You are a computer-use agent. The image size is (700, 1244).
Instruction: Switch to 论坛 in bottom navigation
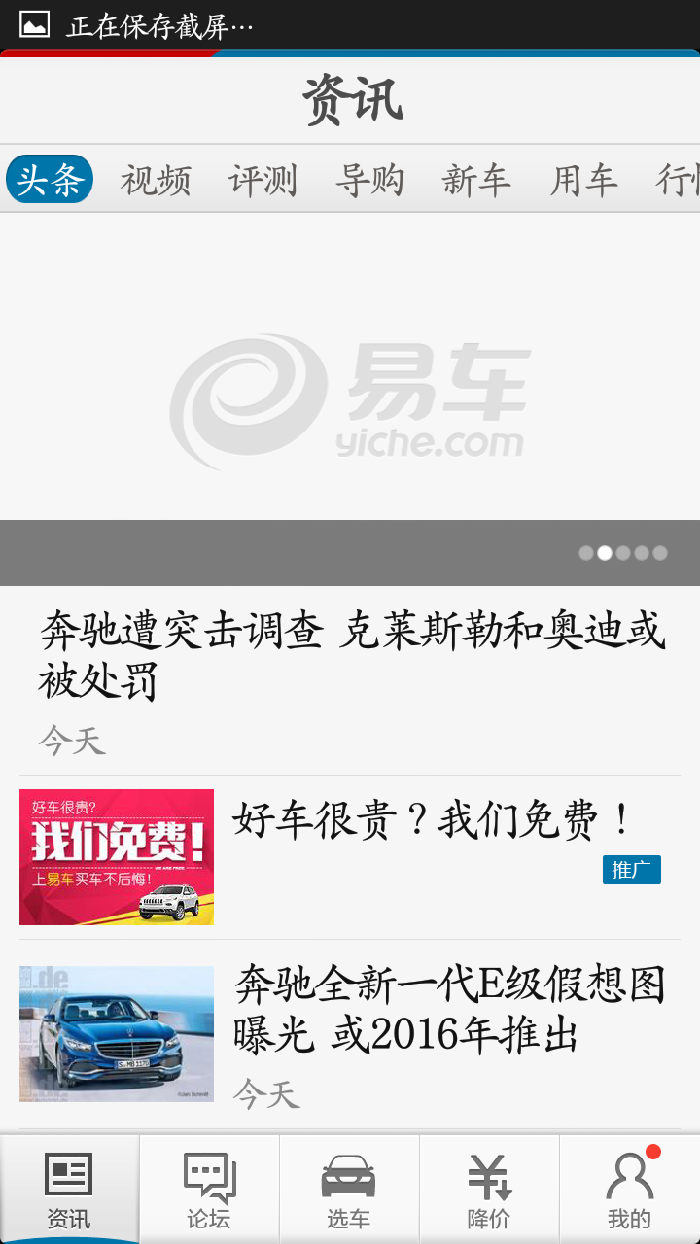click(209, 1190)
